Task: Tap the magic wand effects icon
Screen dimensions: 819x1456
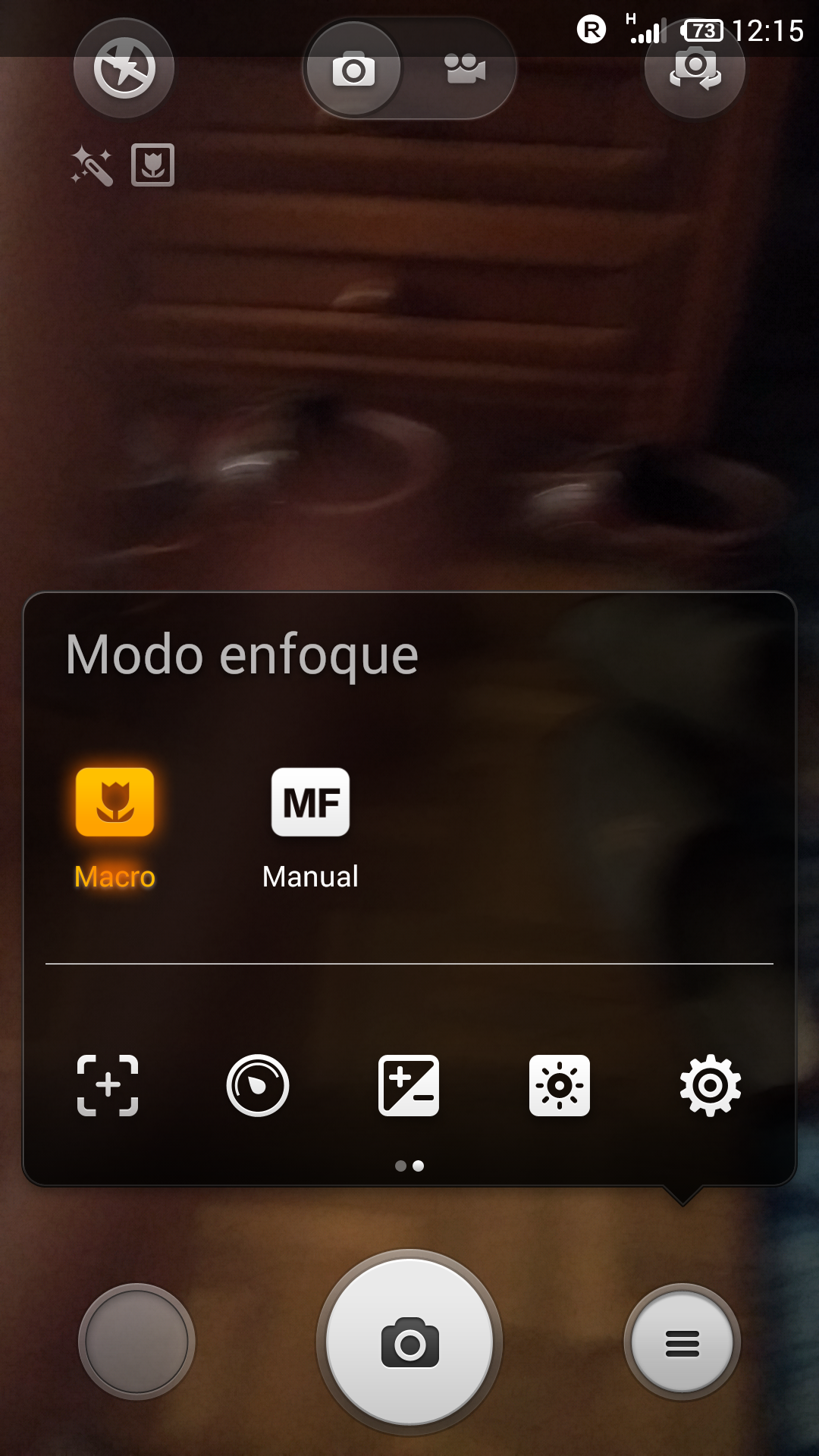Action: point(92,165)
